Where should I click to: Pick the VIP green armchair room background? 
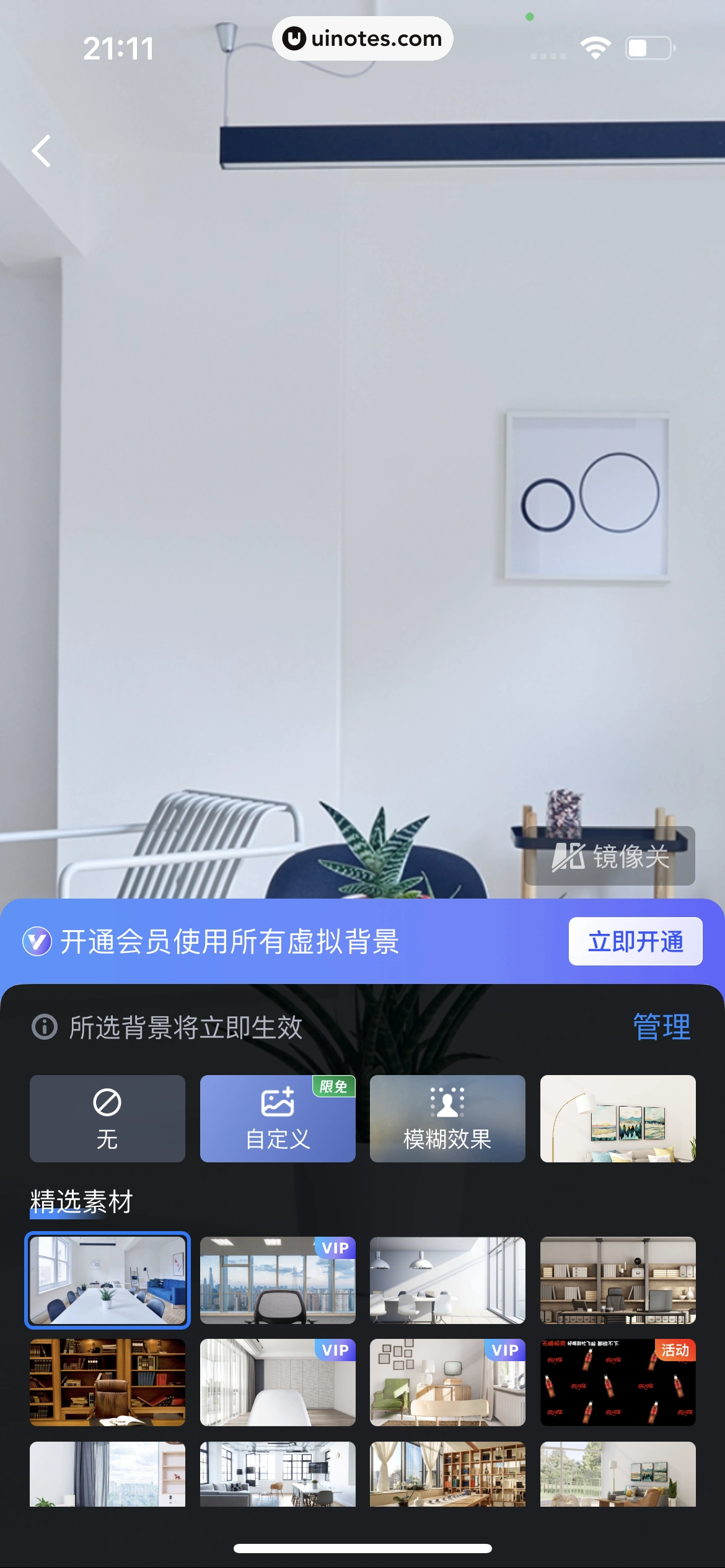pyautogui.click(x=447, y=1382)
